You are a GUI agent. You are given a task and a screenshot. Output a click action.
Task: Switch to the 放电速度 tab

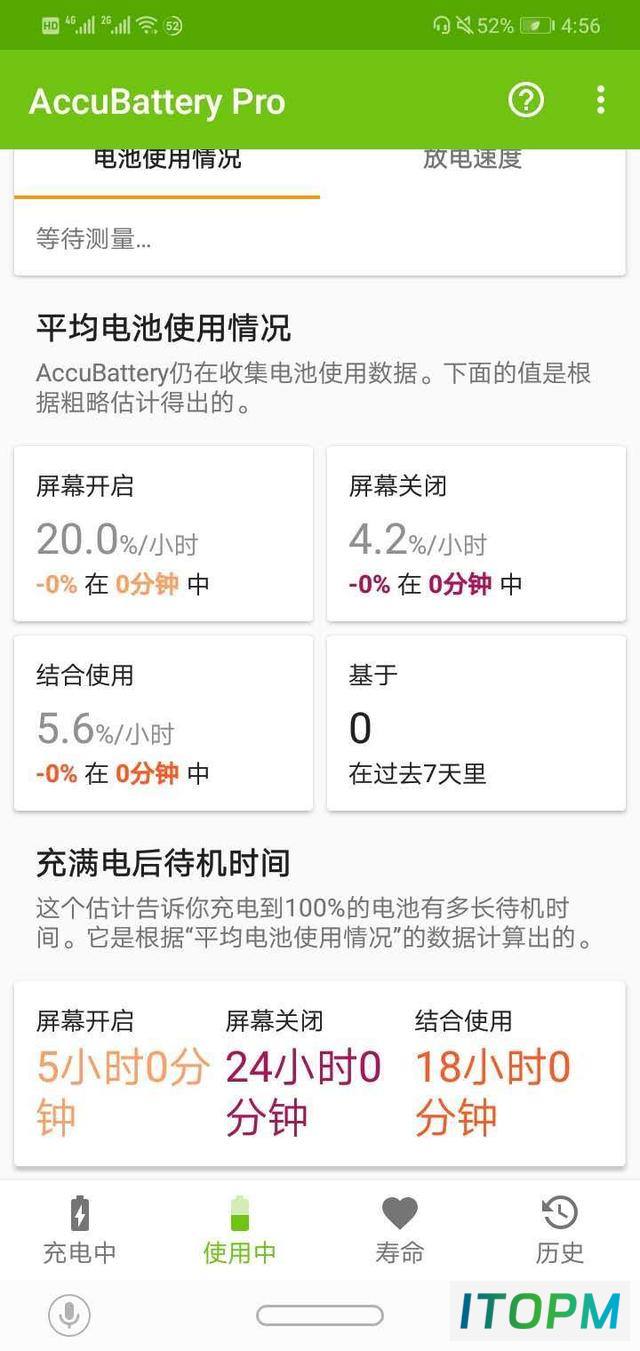[x=473, y=159]
